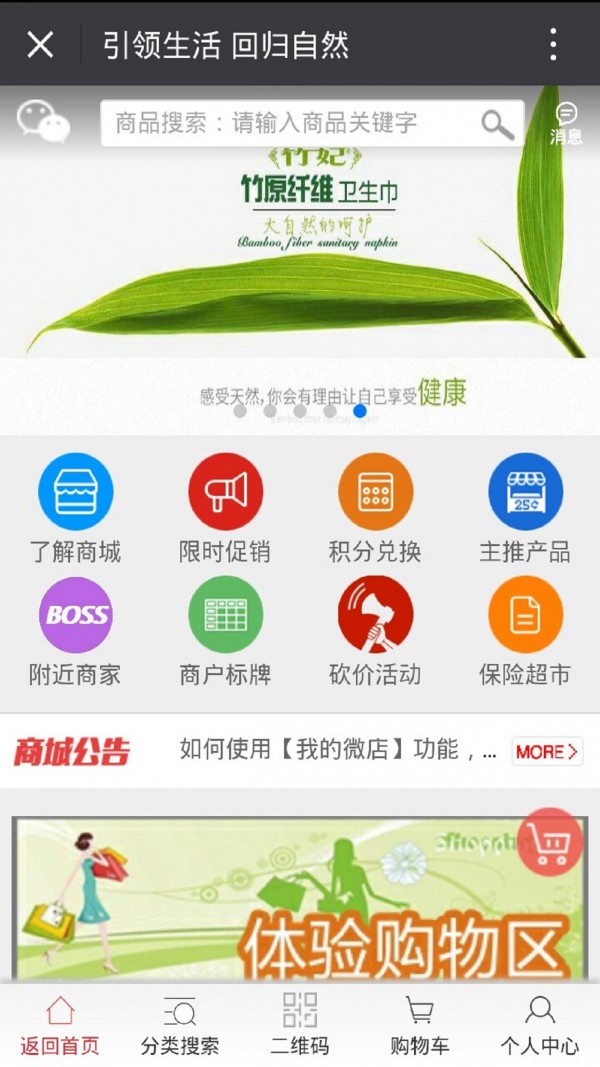Close the webpage with the X icon

[40, 44]
